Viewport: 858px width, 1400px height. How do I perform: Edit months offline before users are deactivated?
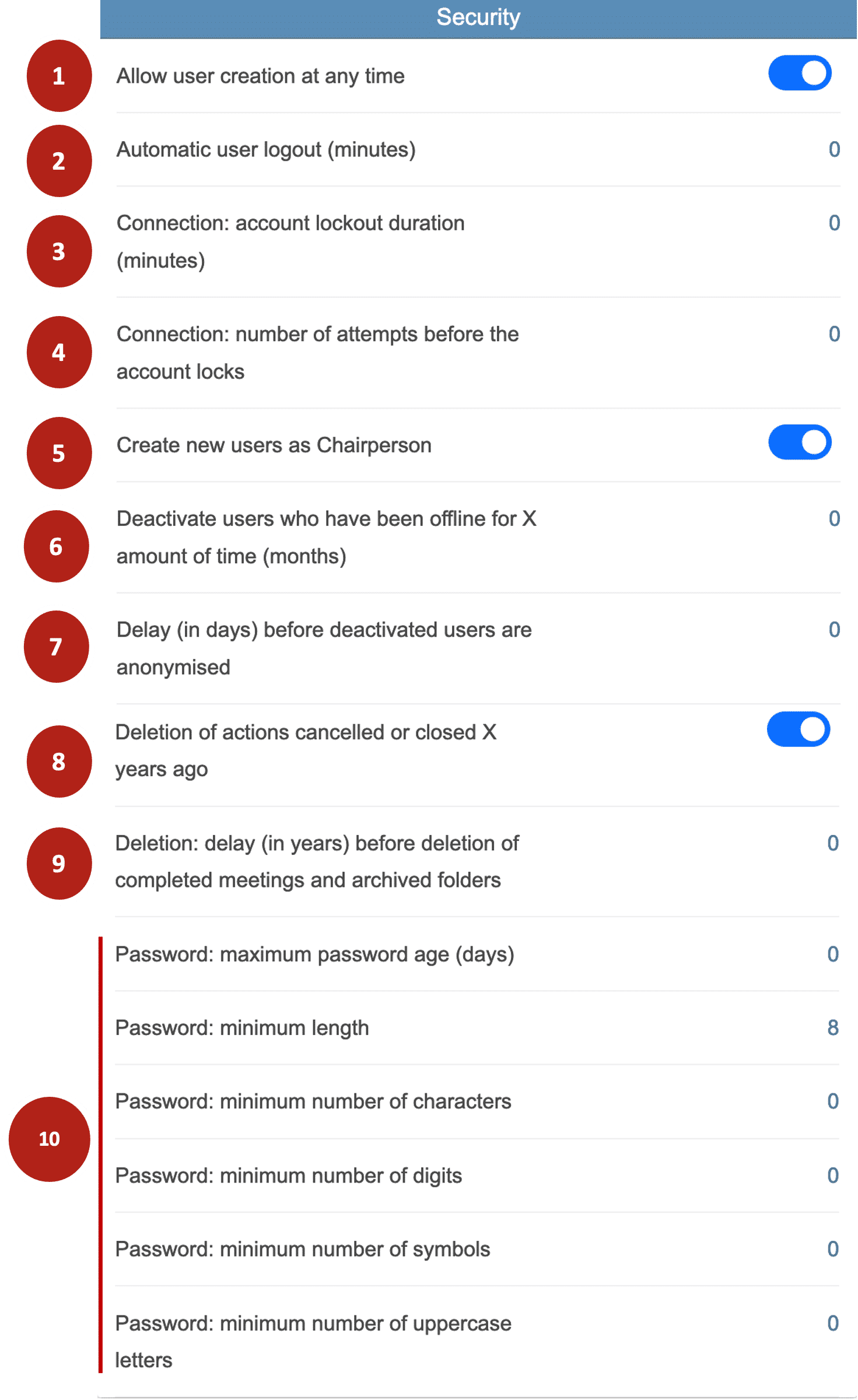[834, 519]
